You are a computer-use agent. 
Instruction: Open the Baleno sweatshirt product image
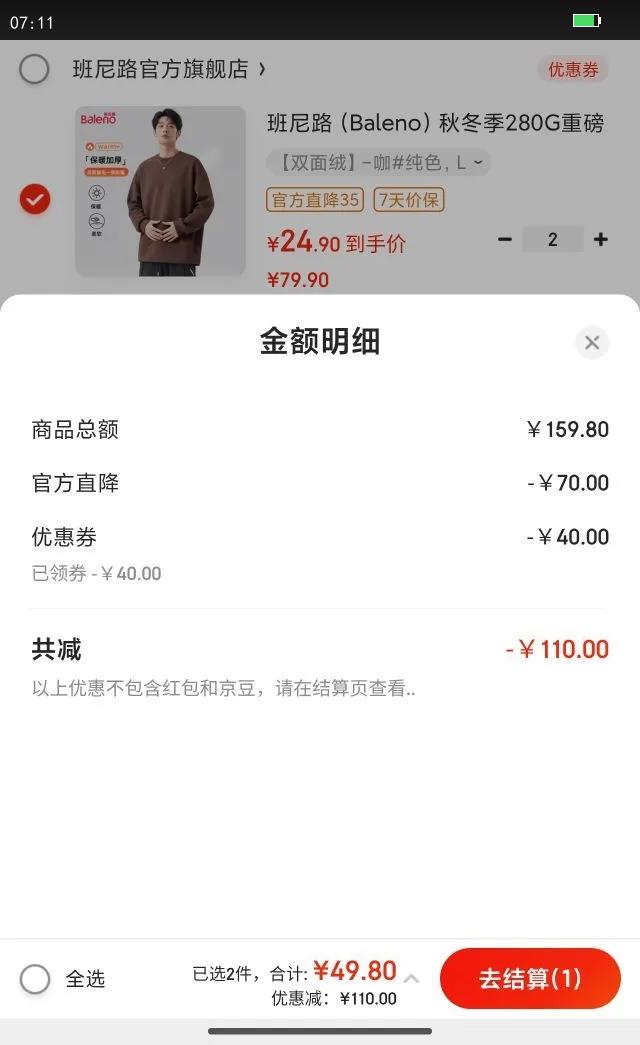(160, 191)
